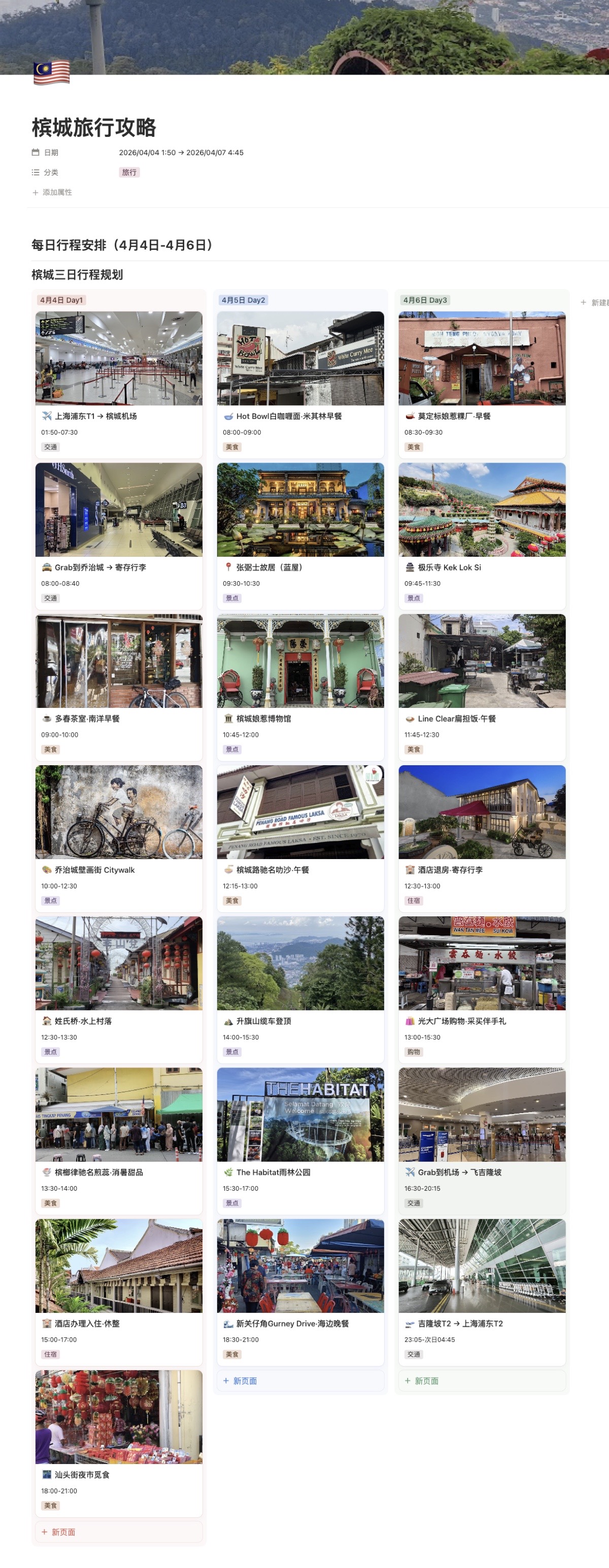Create a new group next to Day3
609x1568 pixels.
click(x=594, y=303)
